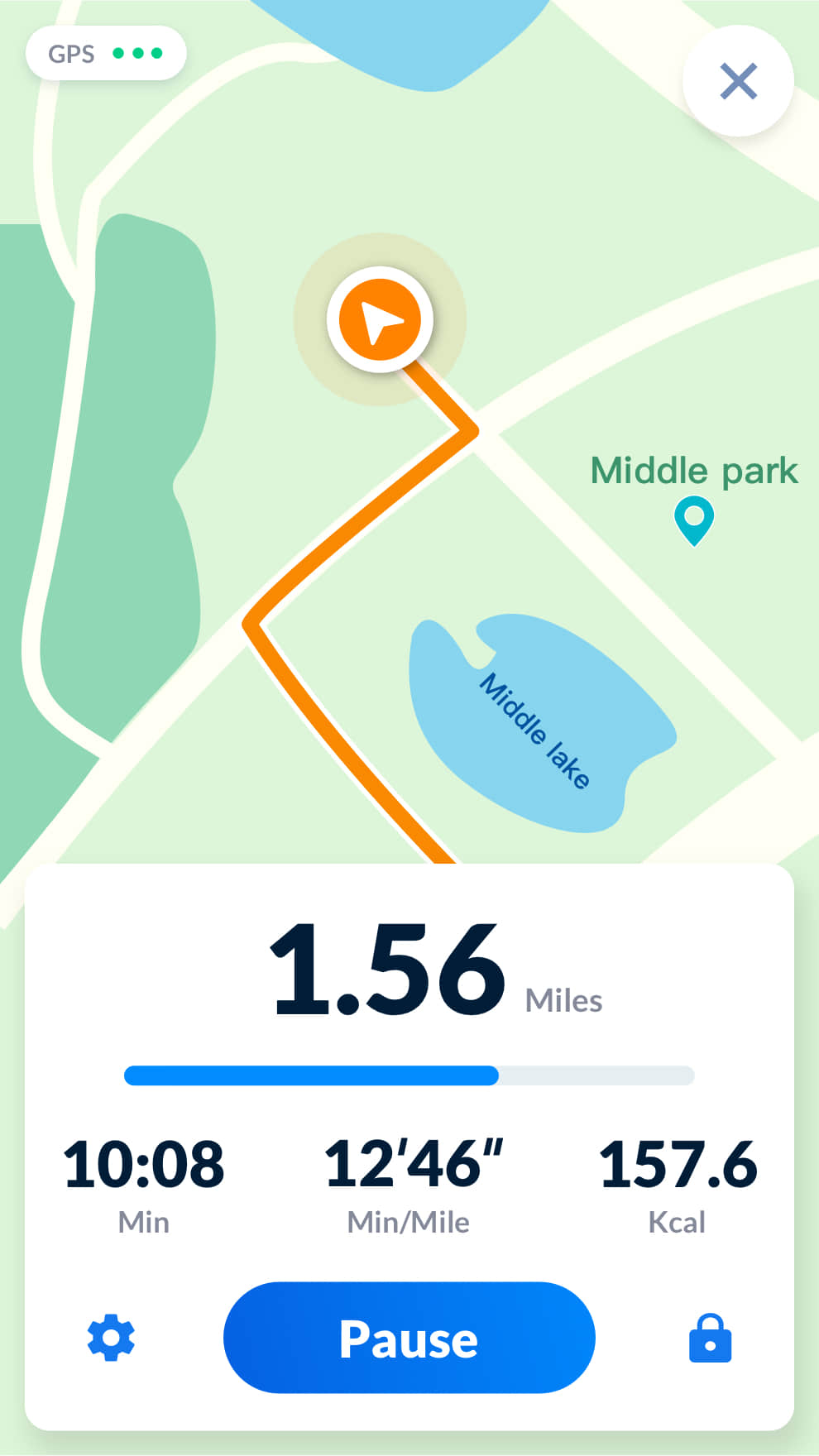
Task: Pause the current run
Action: [x=409, y=1338]
